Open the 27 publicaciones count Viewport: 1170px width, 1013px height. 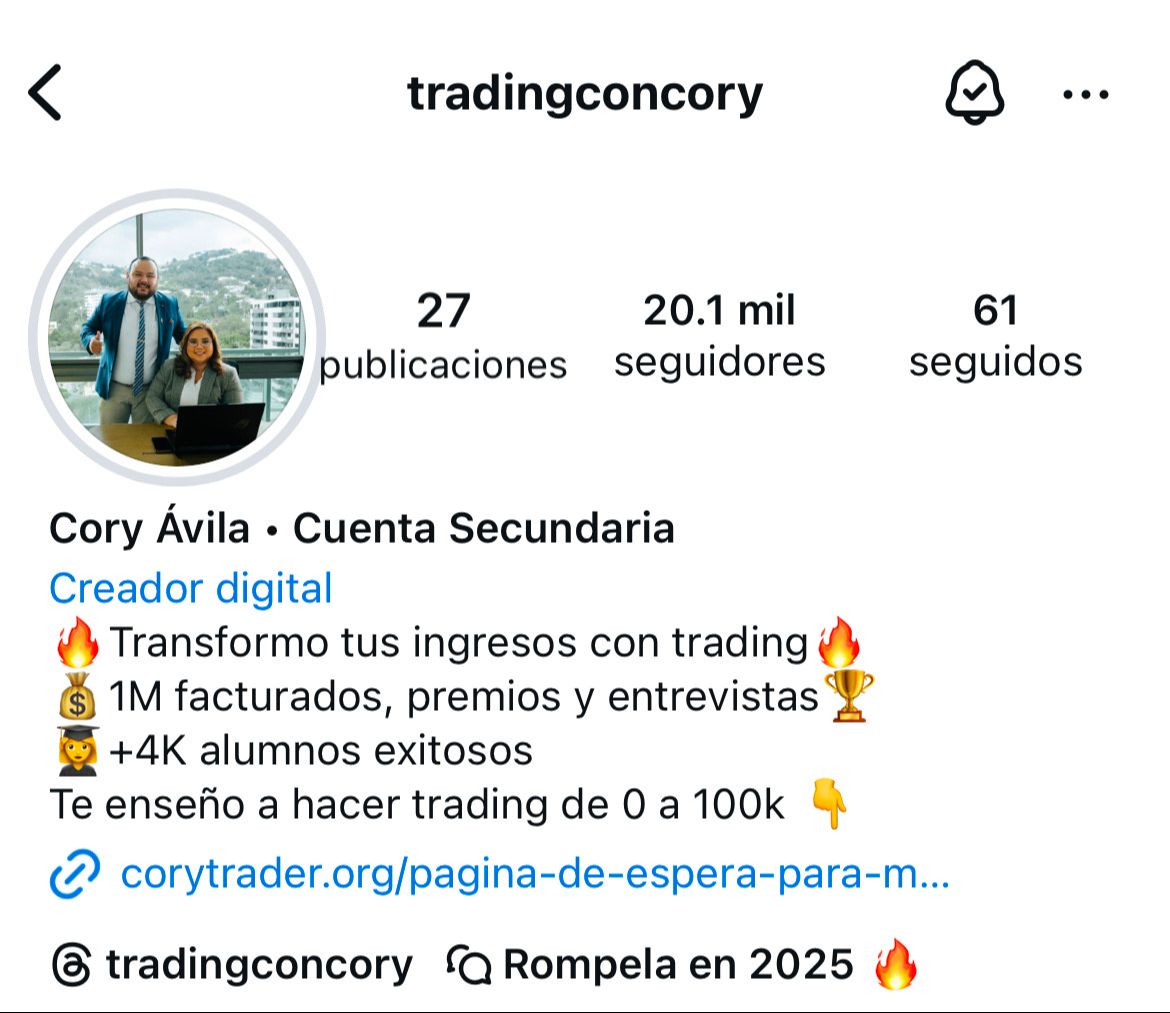click(443, 337)
